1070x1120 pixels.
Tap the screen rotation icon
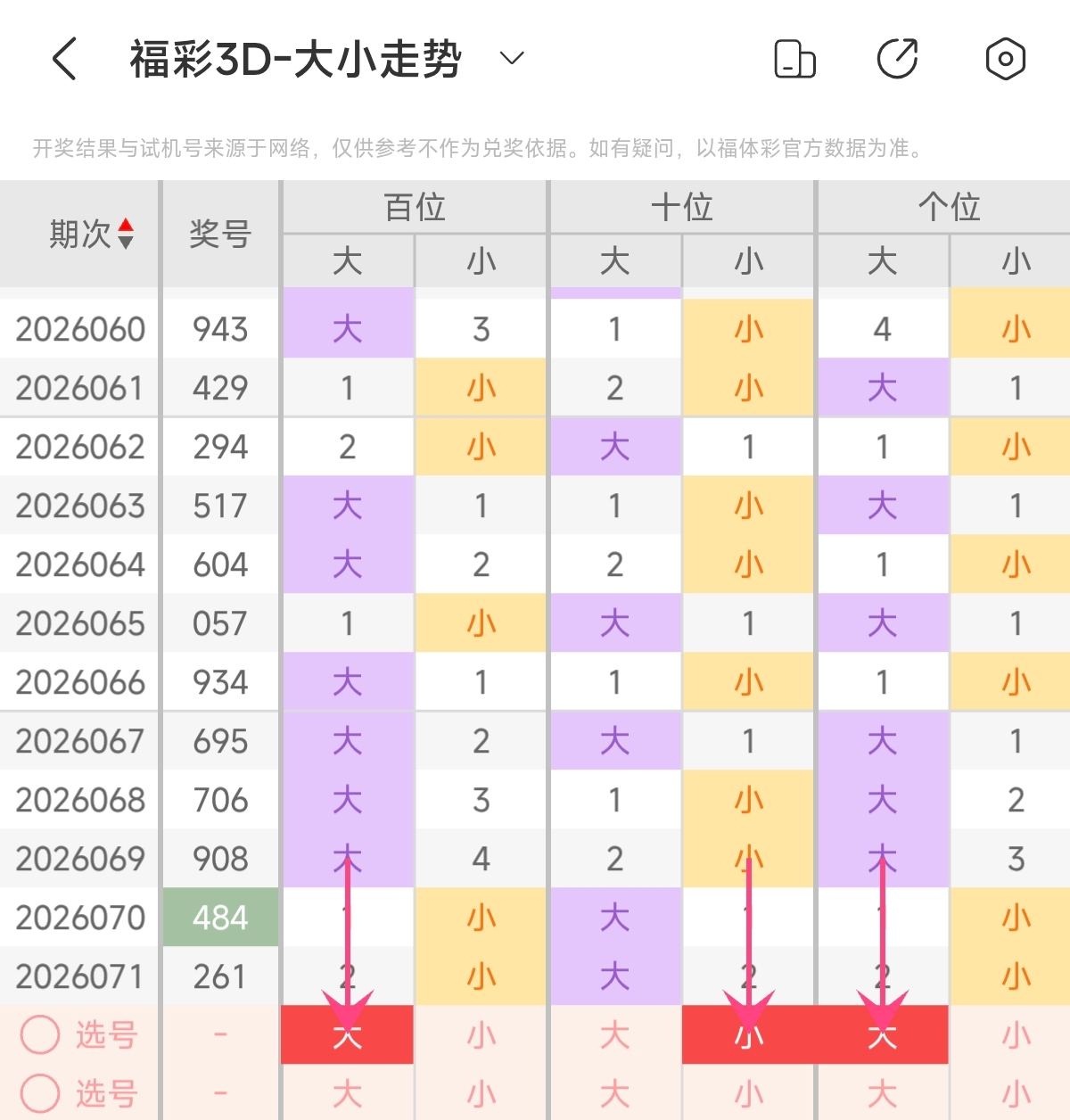(x=794, y=60)
